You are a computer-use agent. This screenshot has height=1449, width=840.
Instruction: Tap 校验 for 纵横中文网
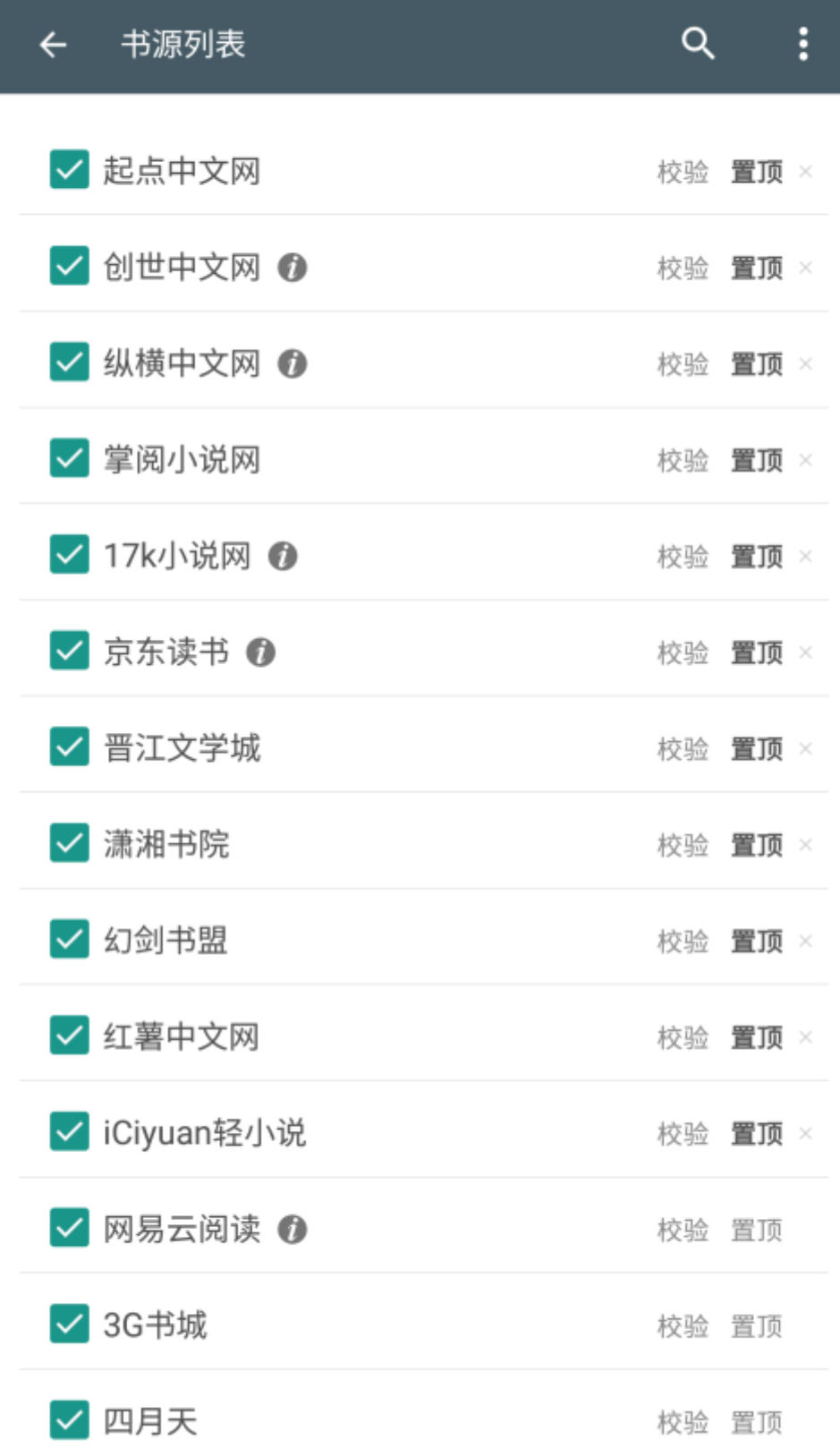point(683,364)
